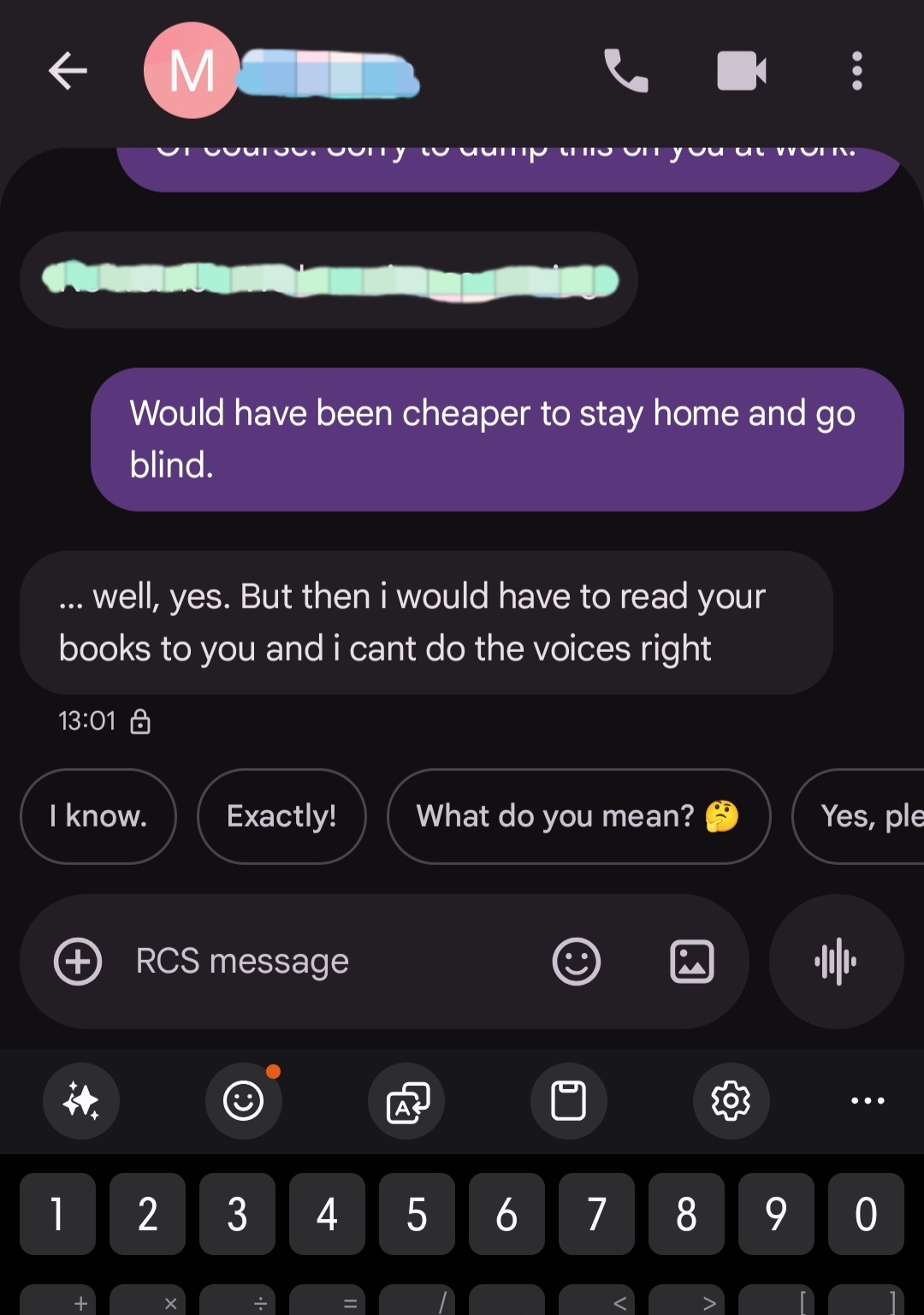Open the plus attachment menu
924x1315 pixels.
(78, 962)
